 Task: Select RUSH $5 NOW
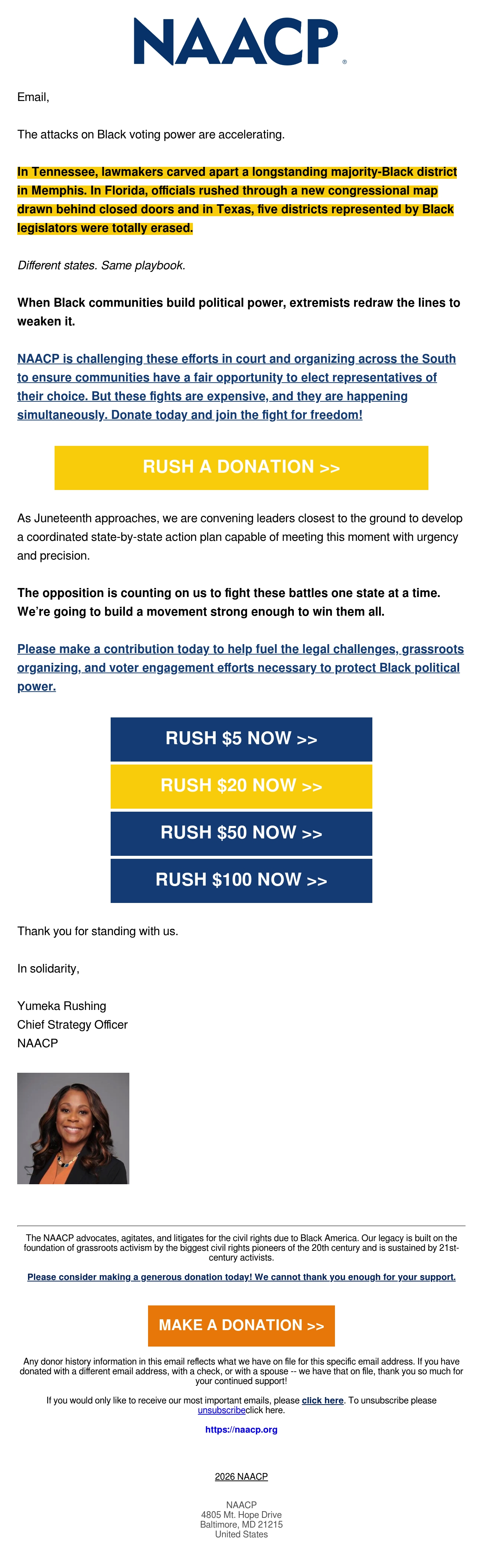pyautogui.click(x=241, y=739)
